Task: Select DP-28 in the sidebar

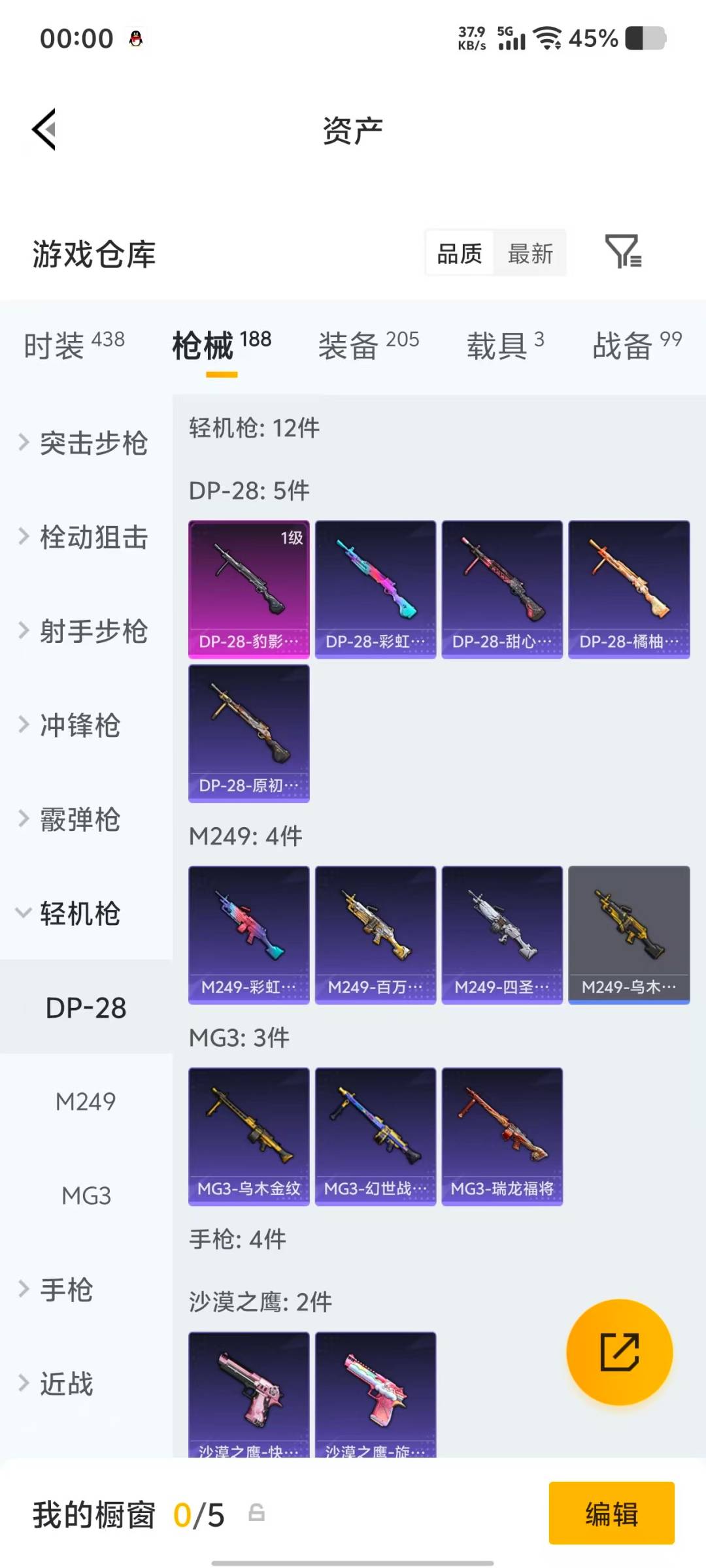Action: click(x=86, y=1007)
